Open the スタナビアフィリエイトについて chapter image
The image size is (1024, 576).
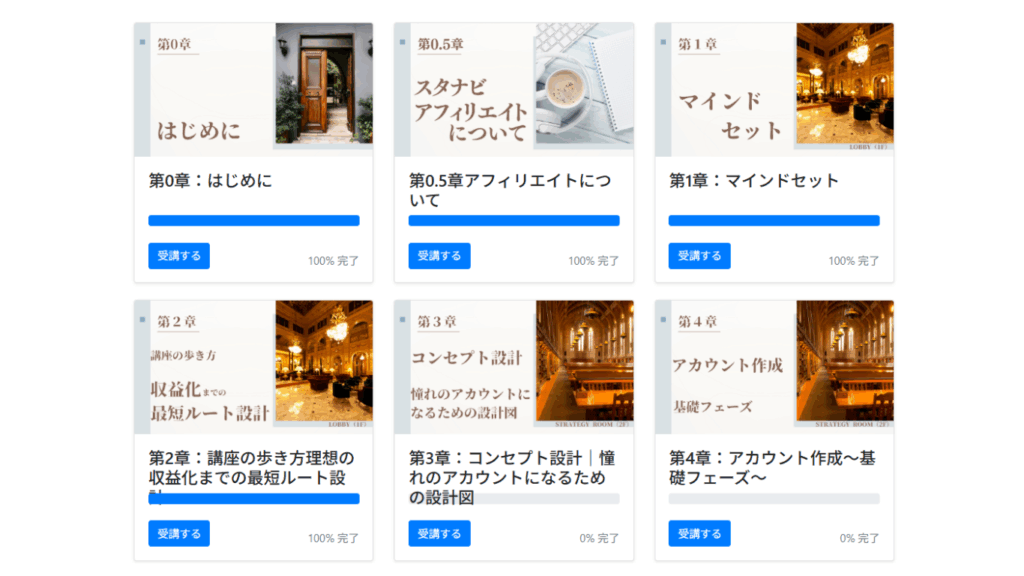coord(513,90)
